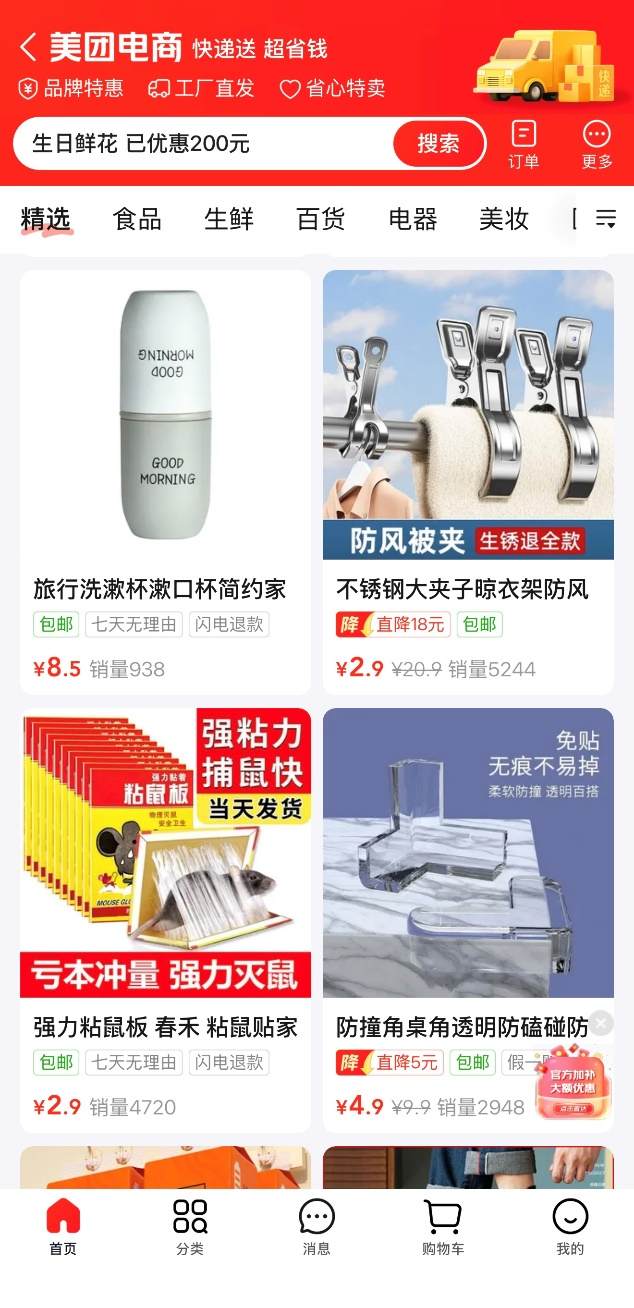
Task: Dismiss the 官方加补 floating promo
Action: click(600, 1023)
